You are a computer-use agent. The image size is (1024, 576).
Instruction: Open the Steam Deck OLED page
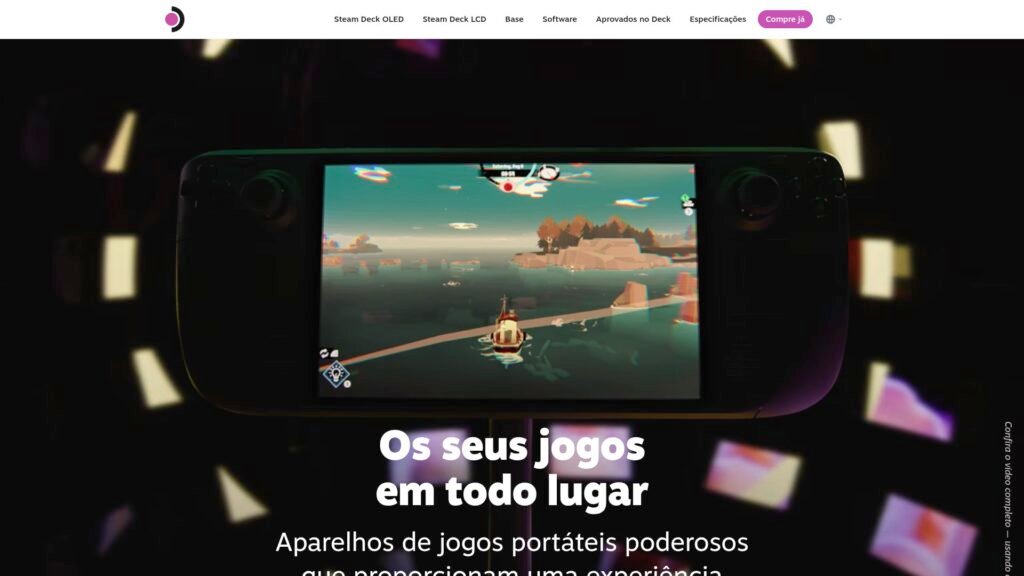coord(369,19)
